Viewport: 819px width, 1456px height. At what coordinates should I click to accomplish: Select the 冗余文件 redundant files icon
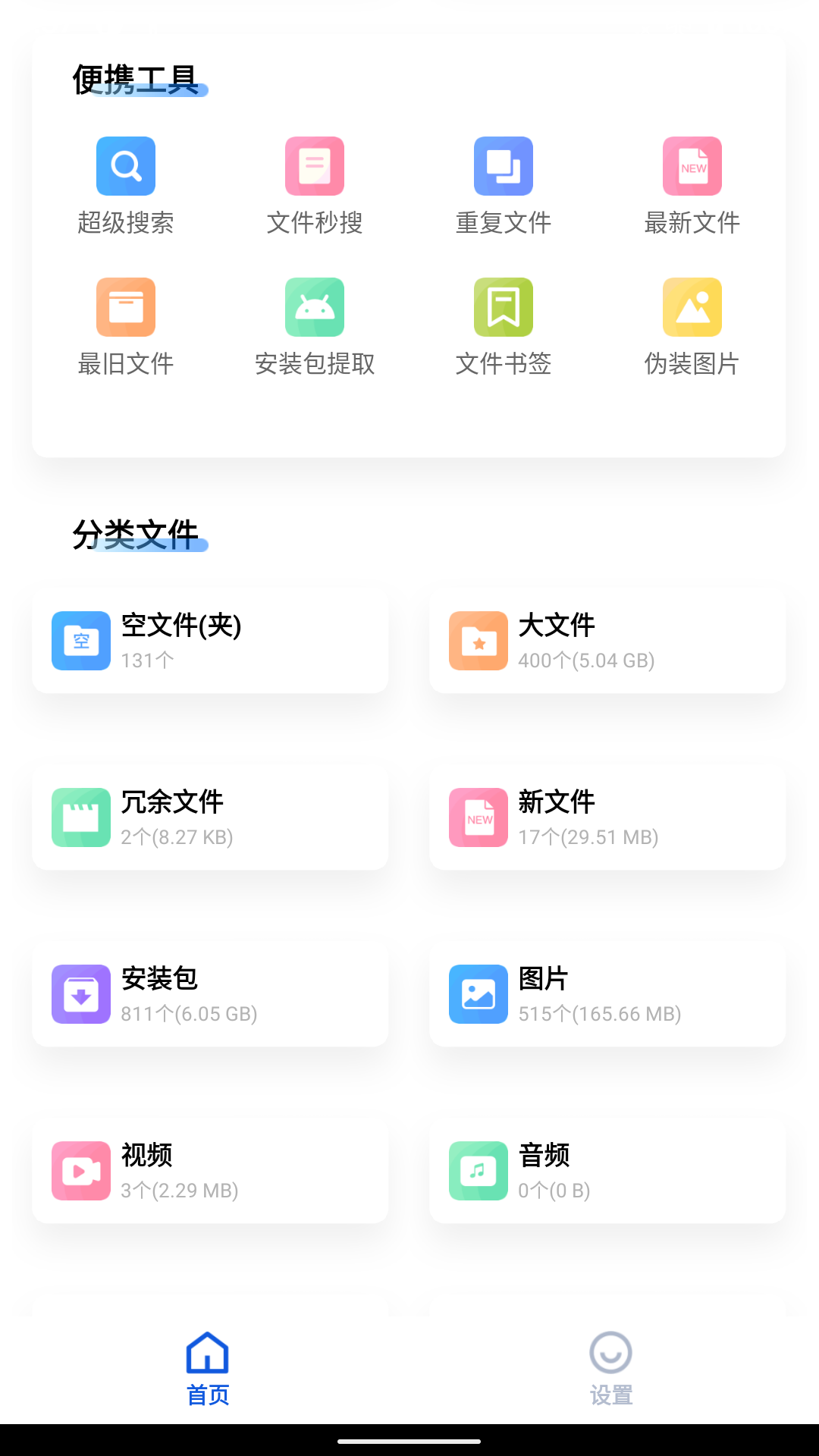(80, 817)
